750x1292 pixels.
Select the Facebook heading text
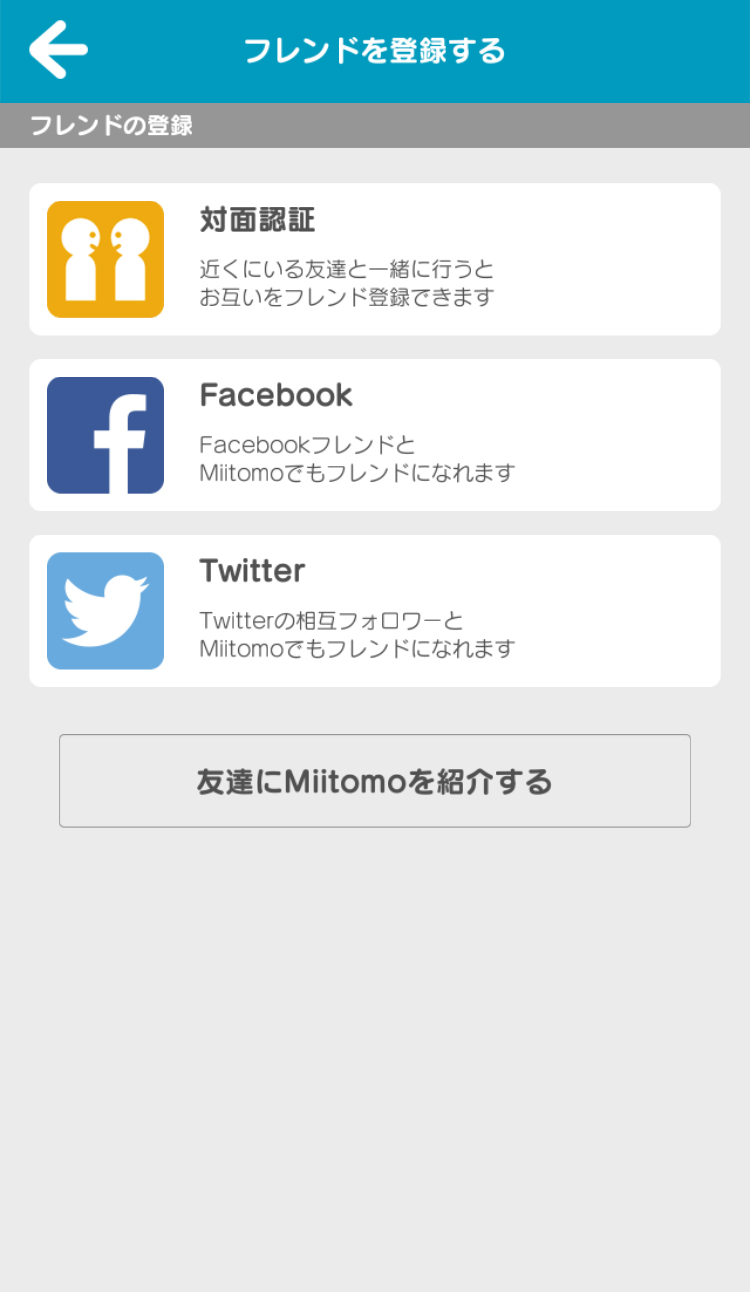click(x=277, y=395)
